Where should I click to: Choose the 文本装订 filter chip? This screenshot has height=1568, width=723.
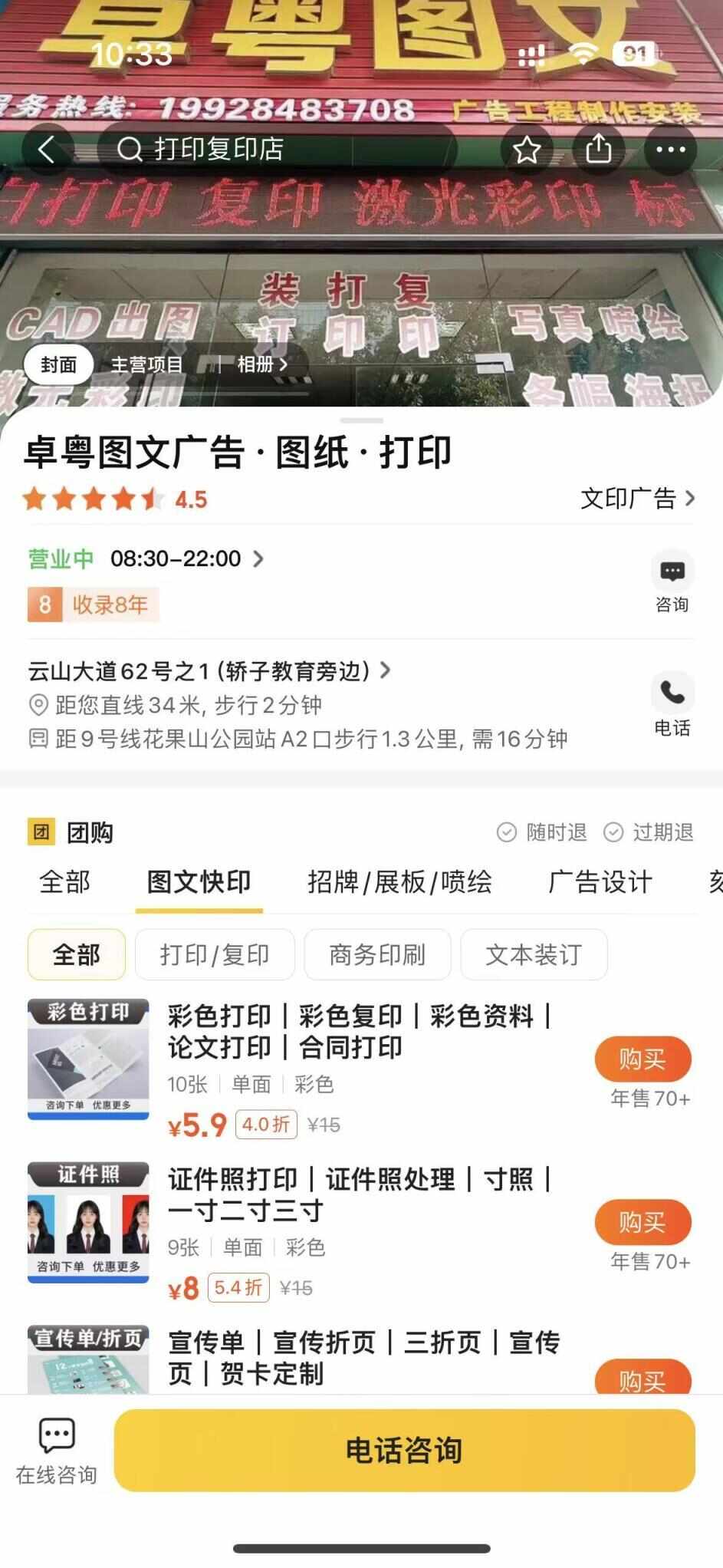[x=534, y=954]
